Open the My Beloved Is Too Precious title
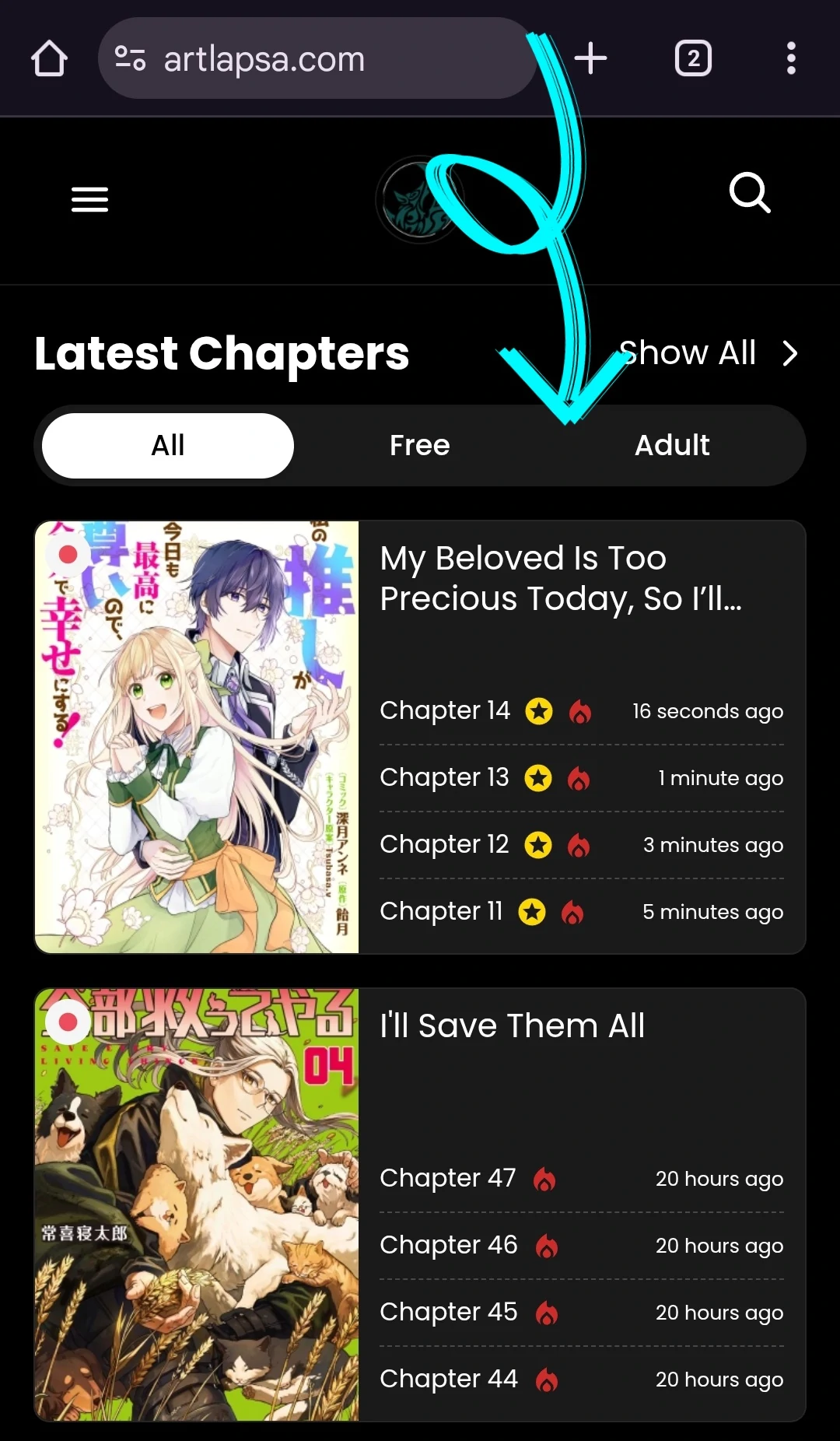The height and width of the screenshot is (1441, 840). click(x=560, y=578)
